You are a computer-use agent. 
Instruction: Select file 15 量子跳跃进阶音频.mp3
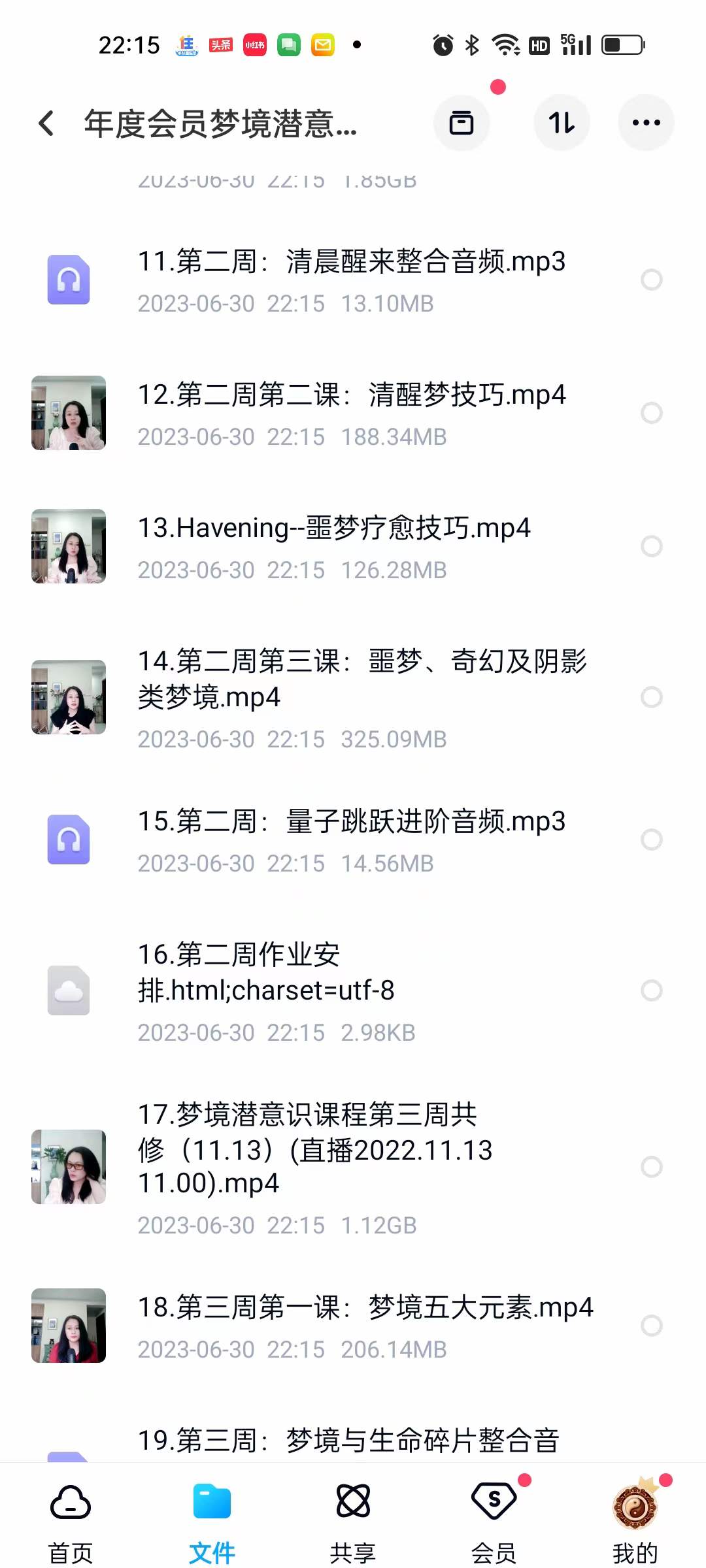(651, 840)
